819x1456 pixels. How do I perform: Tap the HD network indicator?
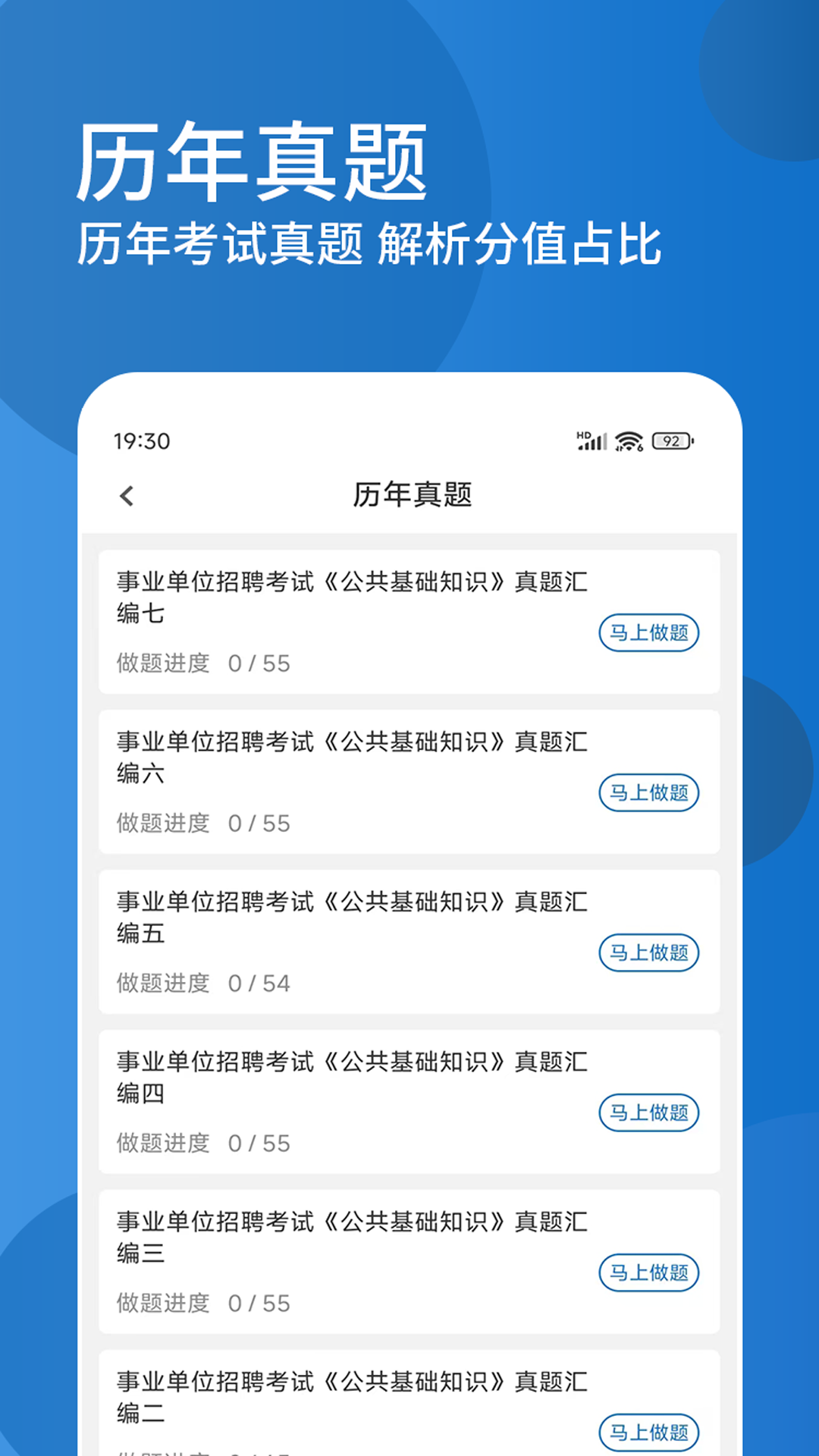pyautogui.click(x=582, y=434)
